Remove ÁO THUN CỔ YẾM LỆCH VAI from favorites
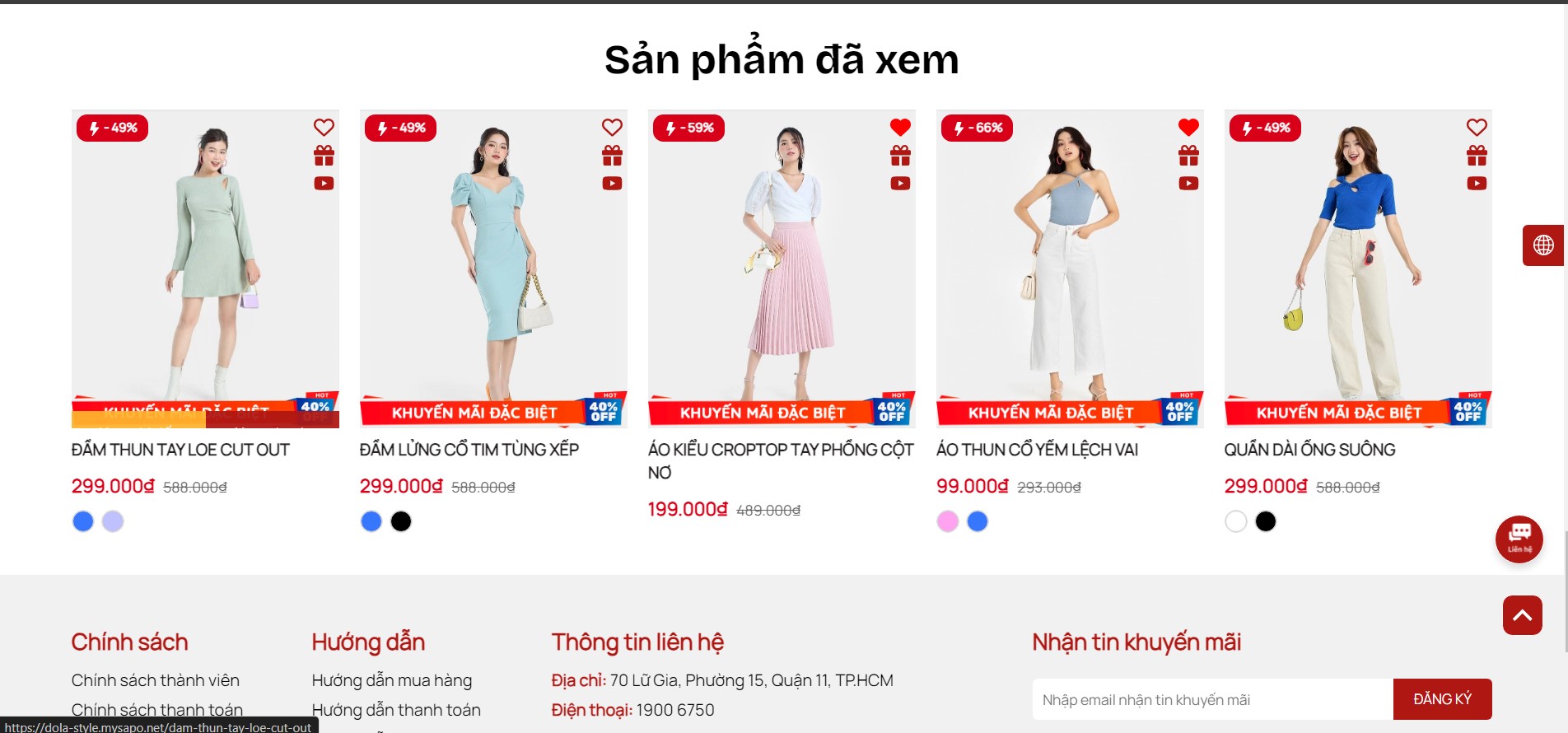The height and width of the screenshot is (733, 1568). 1188,128
